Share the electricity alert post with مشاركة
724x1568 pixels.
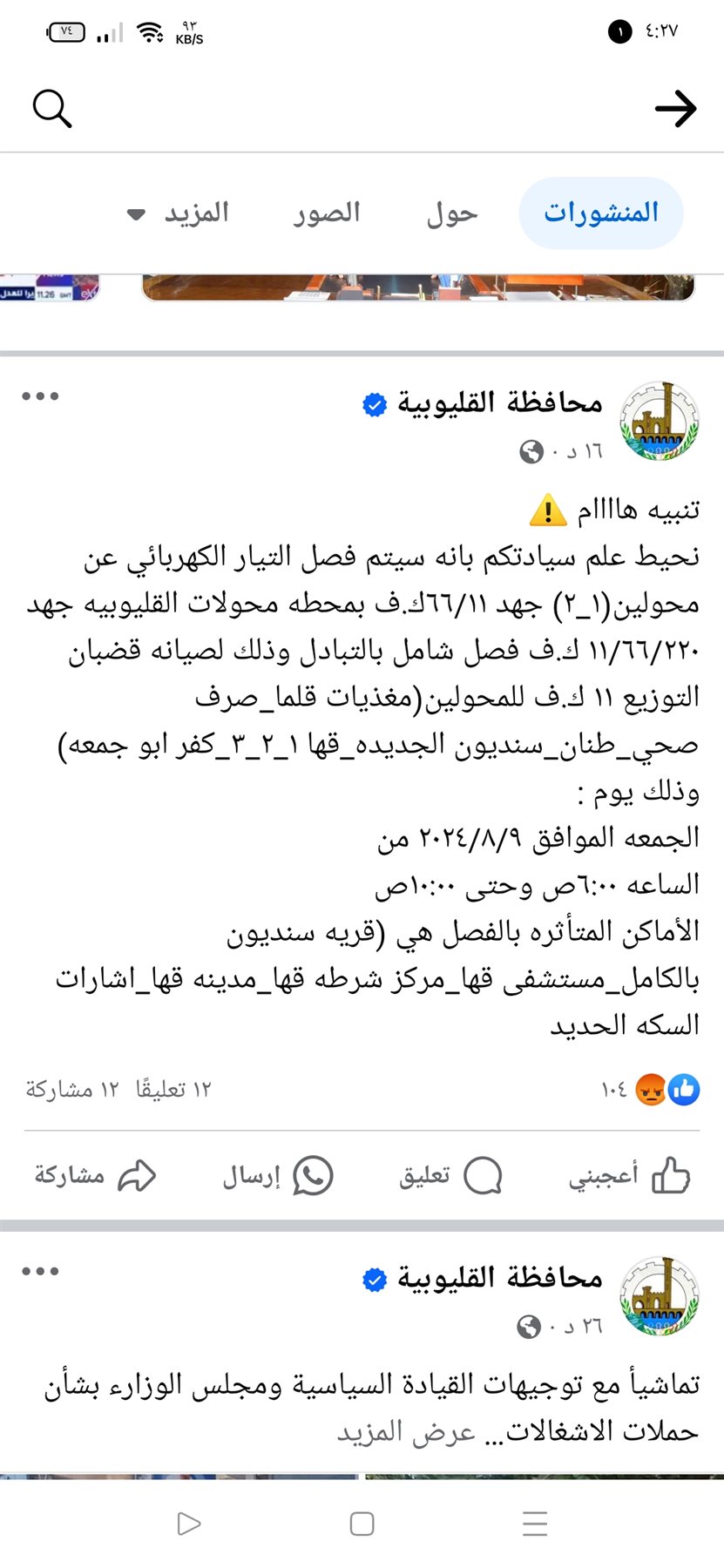tap(95, 1176)
